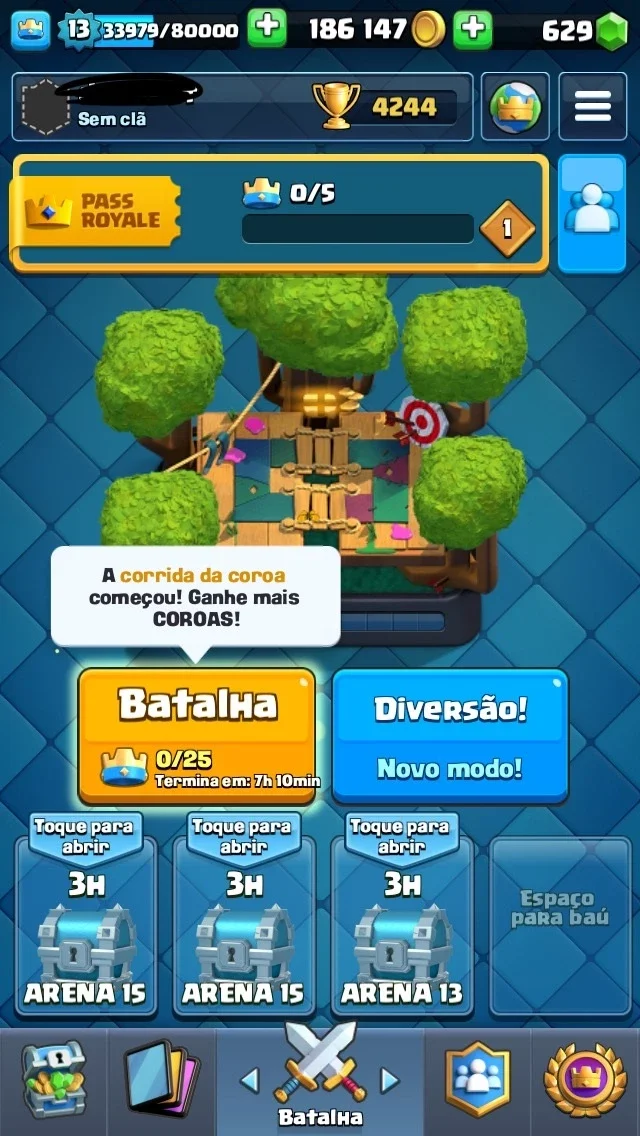This screenshot has height=1136, width=640.
Task: Open the trophy count 4244
Action: point(384,107)
